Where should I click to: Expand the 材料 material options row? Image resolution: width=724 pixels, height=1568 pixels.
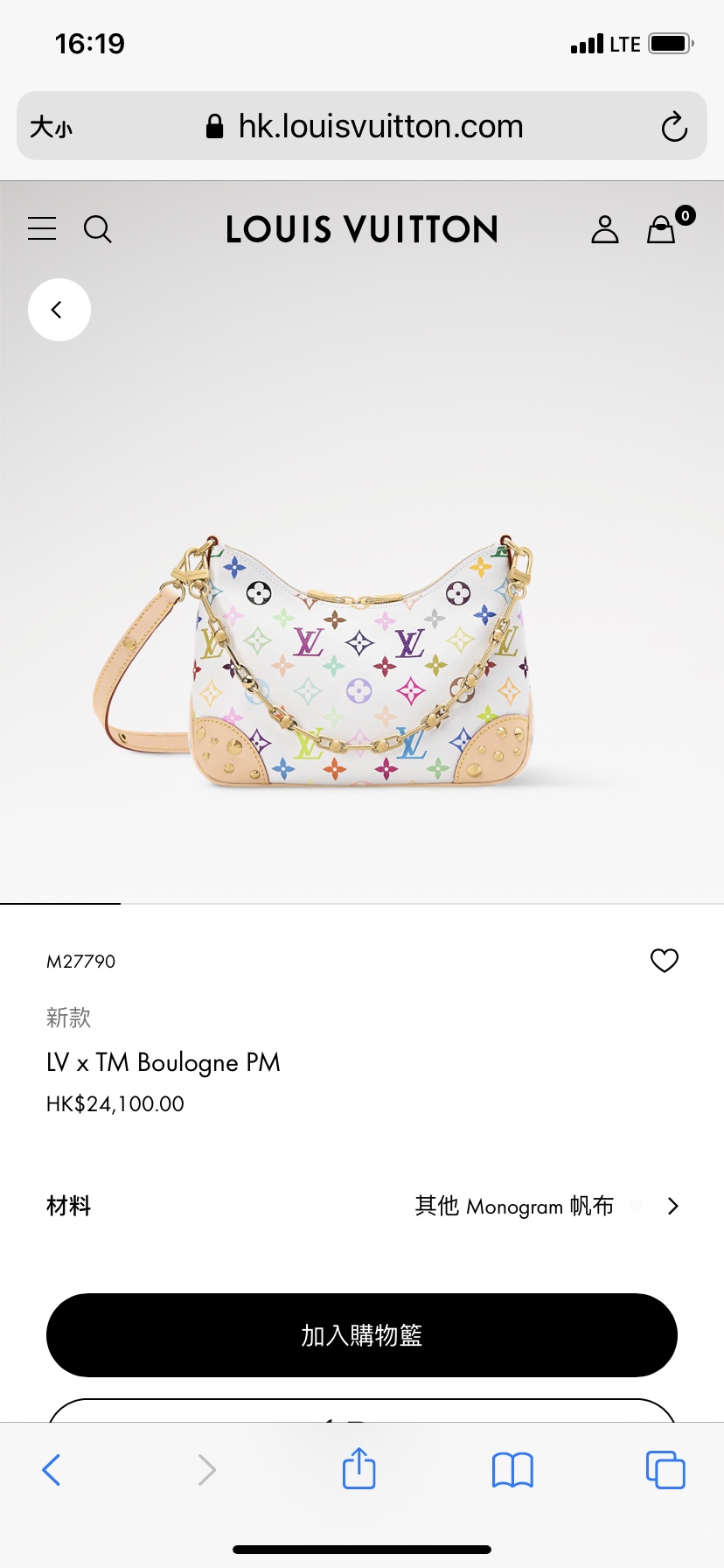[362, 1206]
